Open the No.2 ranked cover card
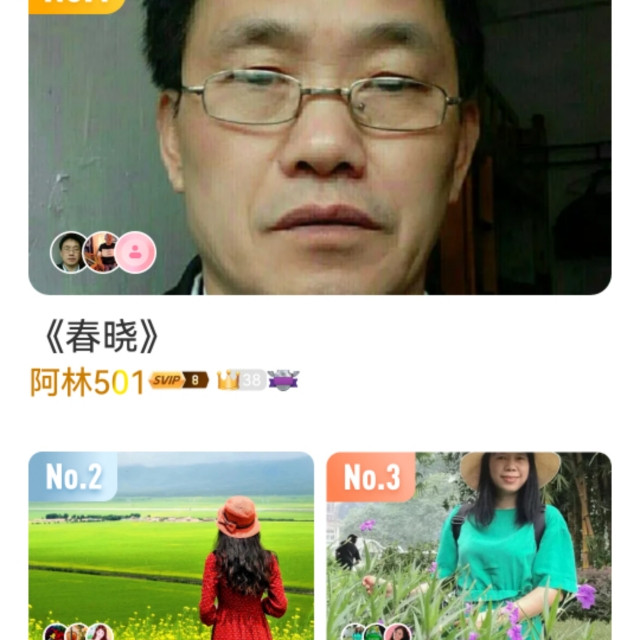This screenshot has height=640, width=640. [x=171, y=545]
